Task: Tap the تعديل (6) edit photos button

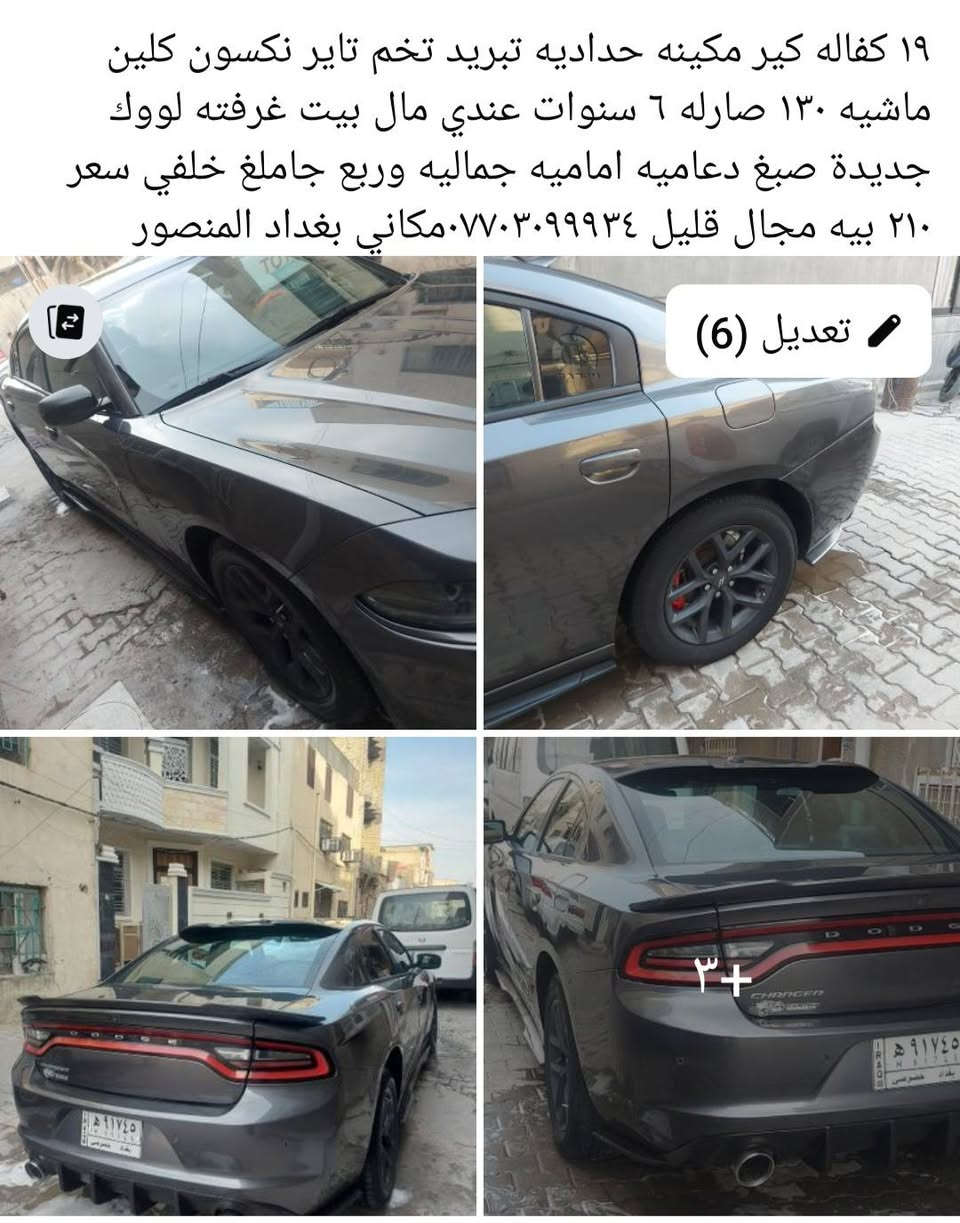Action: pyautogui.click(x=798, y=331)
